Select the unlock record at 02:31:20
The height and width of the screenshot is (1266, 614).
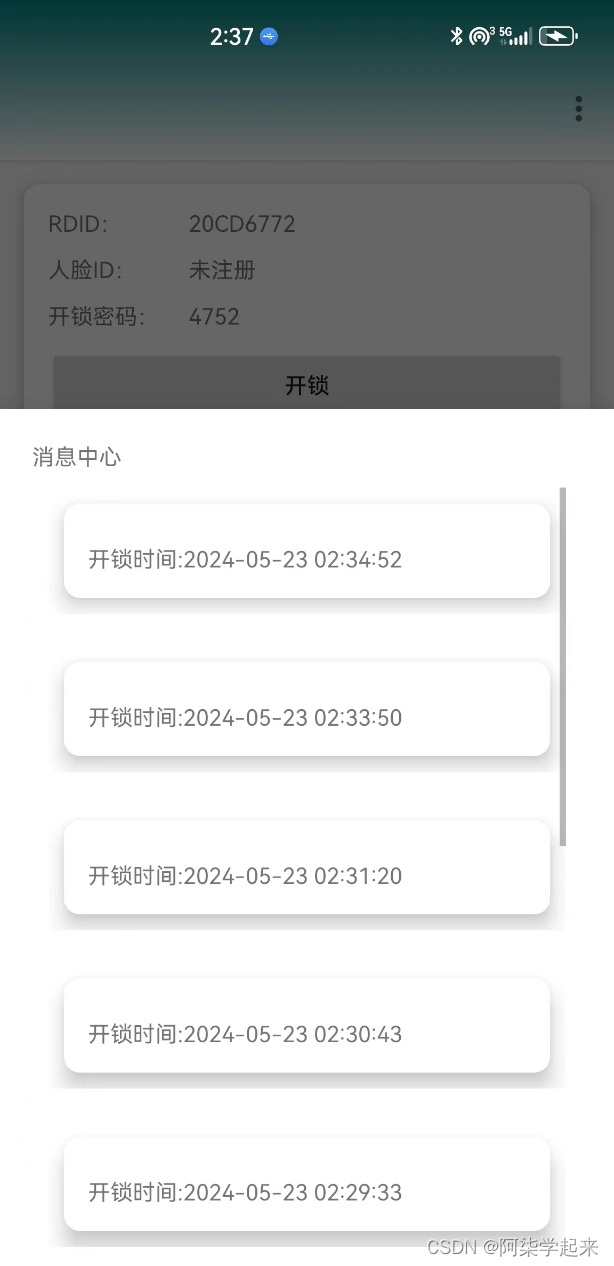[307, 867]
